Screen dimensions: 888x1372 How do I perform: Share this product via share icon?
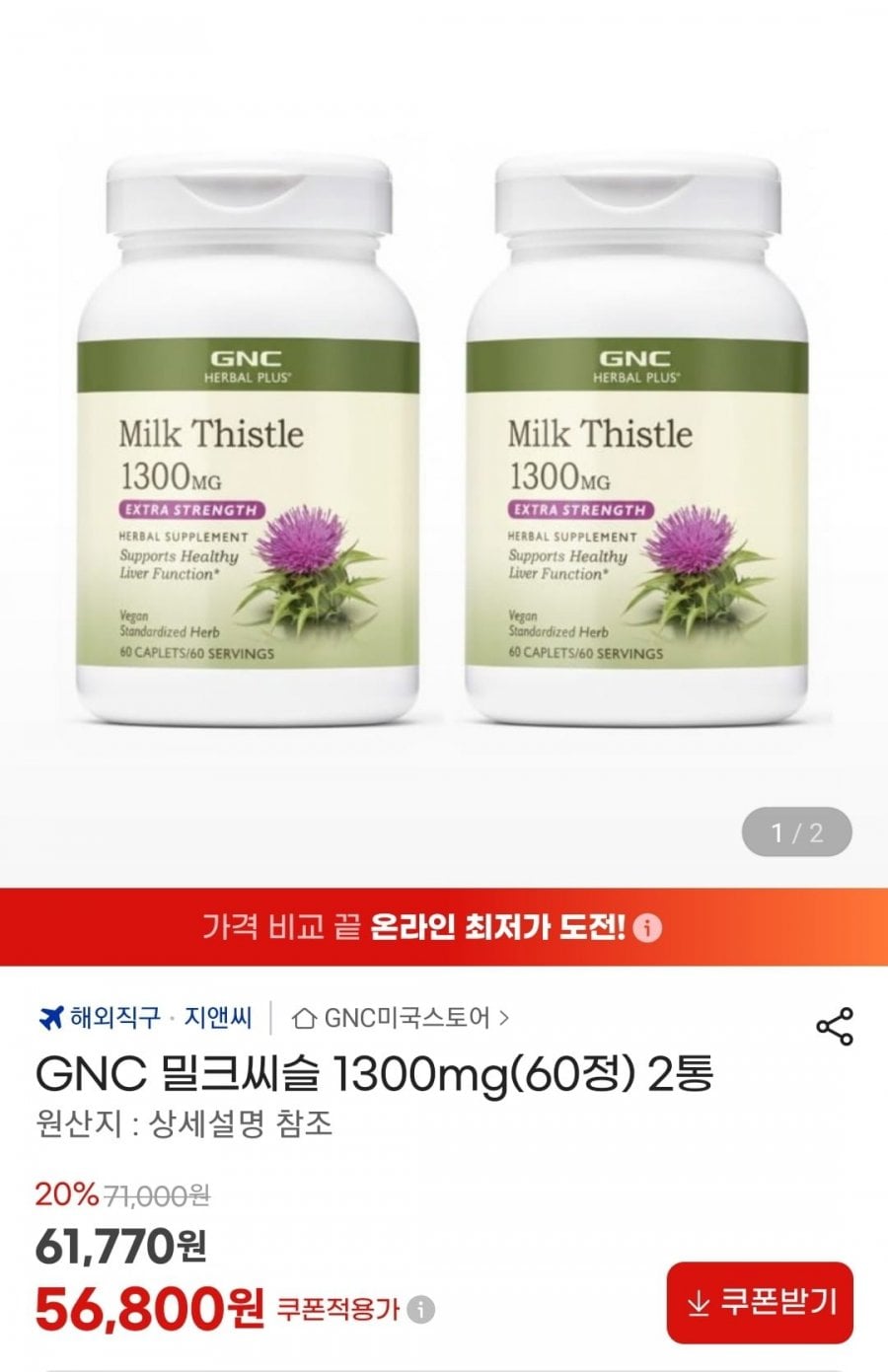click(x=835, y=1027)
